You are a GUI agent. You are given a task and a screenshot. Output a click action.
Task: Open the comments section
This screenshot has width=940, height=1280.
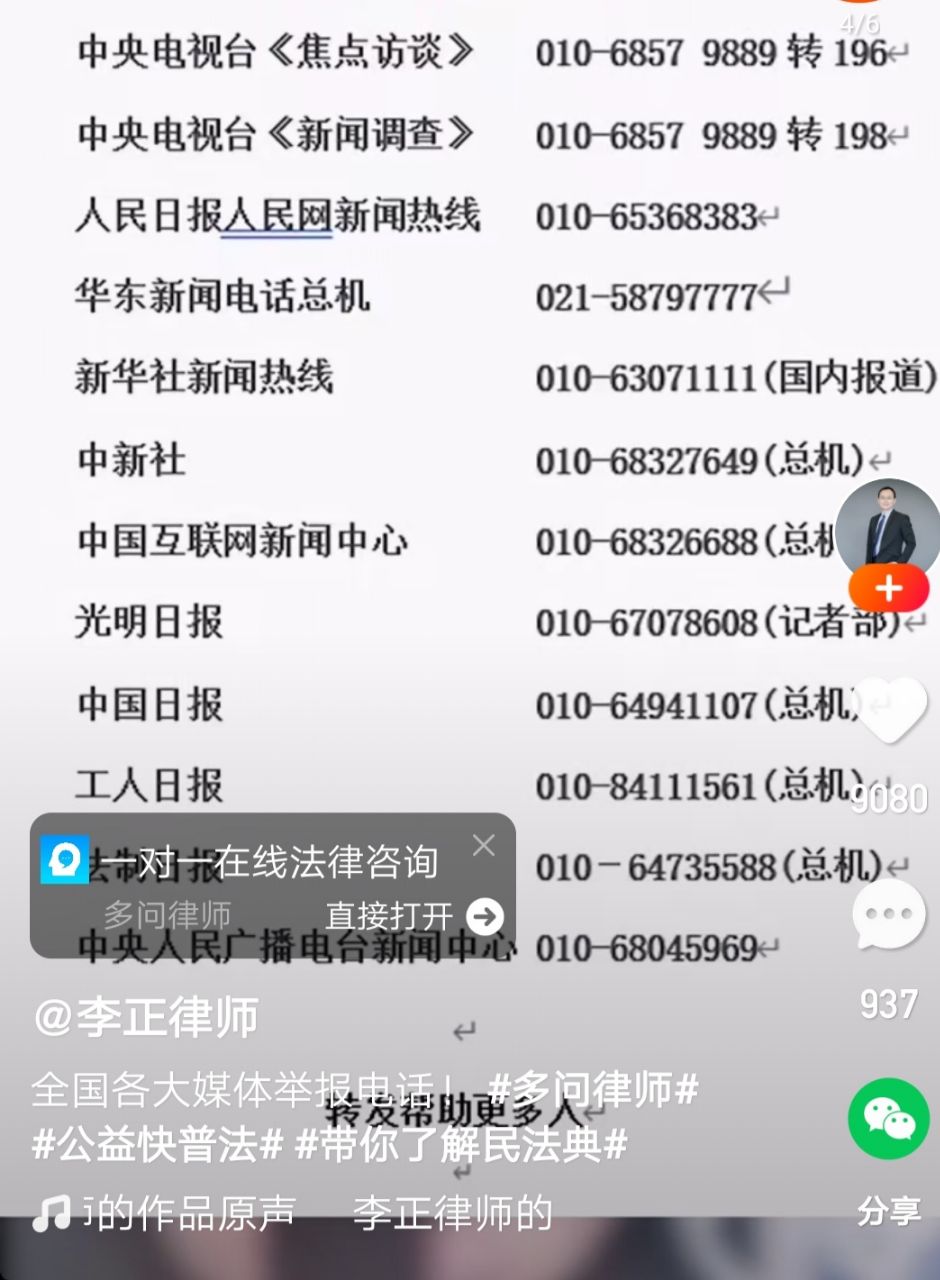[888, 915]
